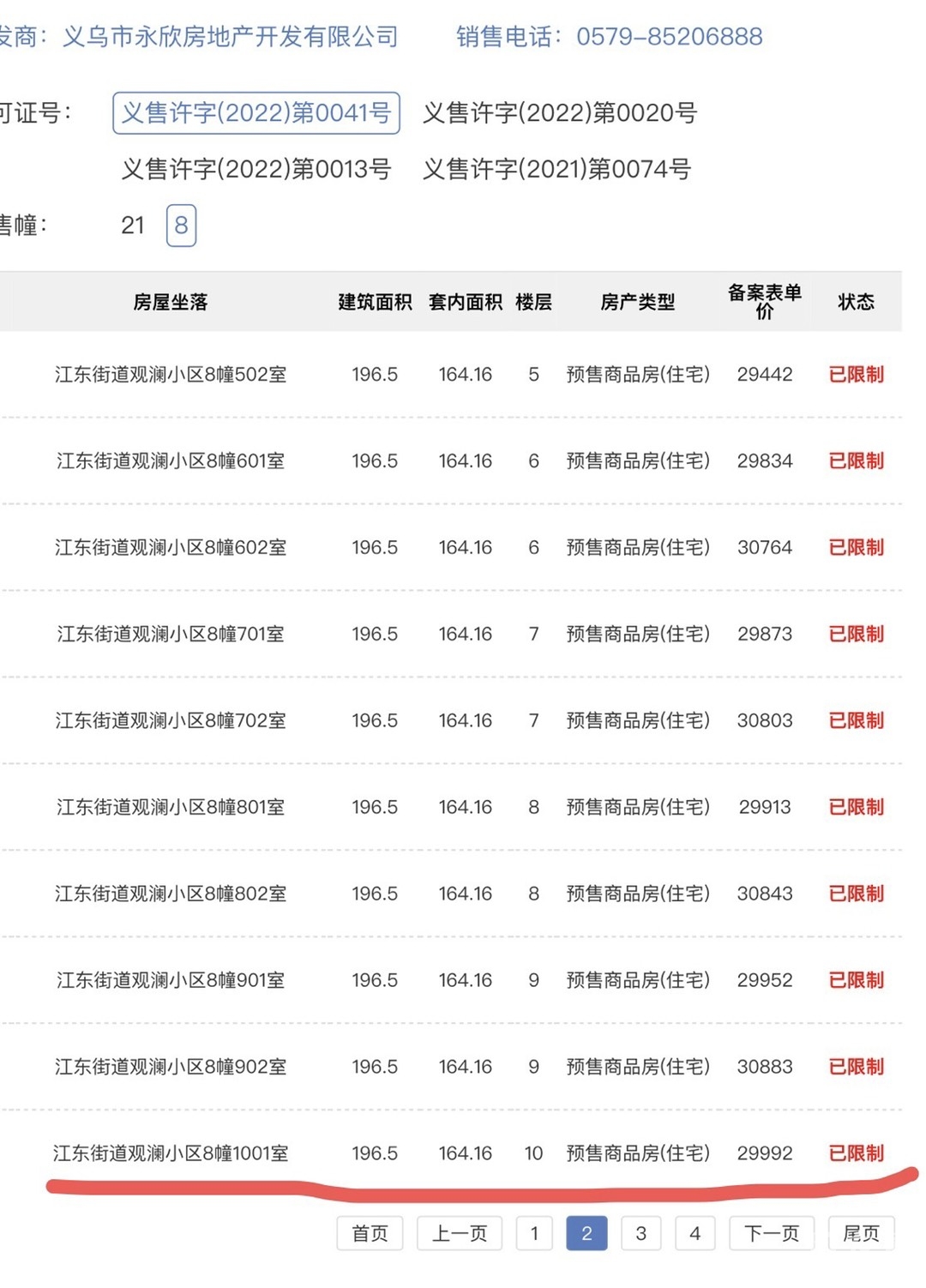Open page 1 of results
This screenshot has width=926, height=1288.
[x=534, y=1233]
